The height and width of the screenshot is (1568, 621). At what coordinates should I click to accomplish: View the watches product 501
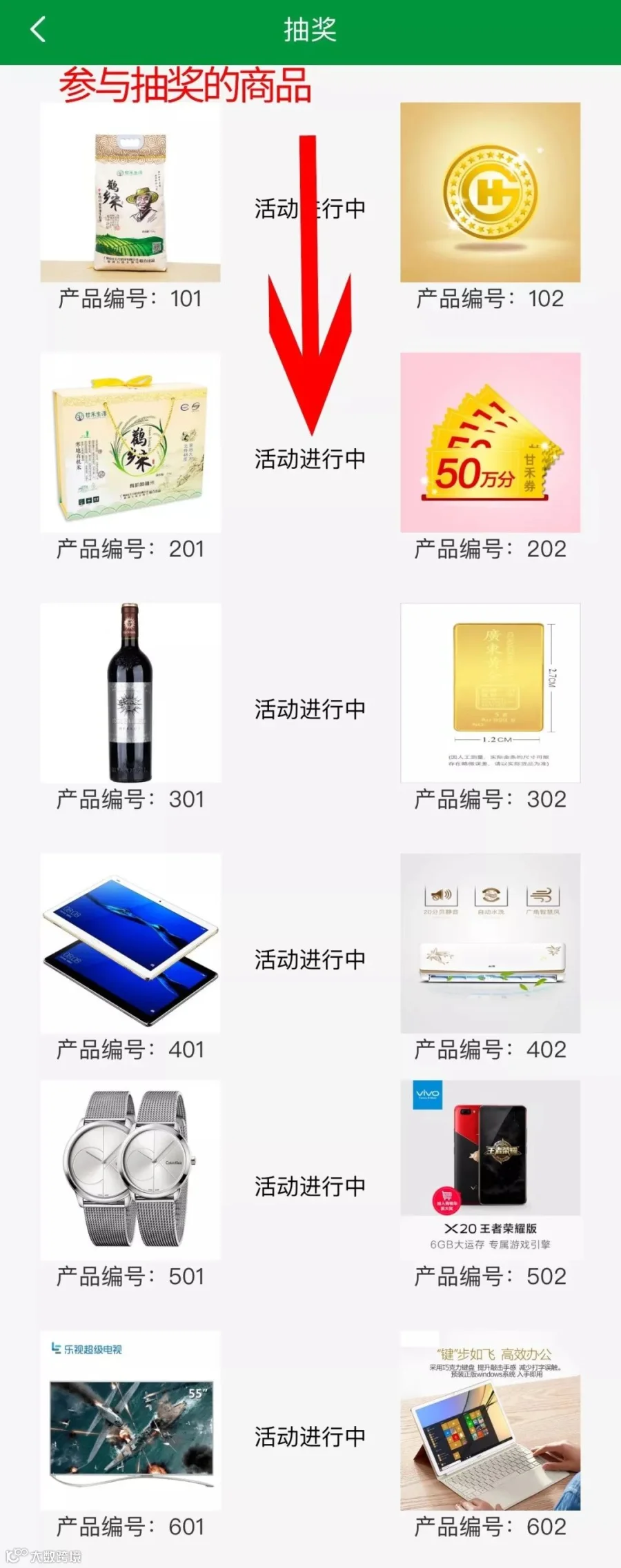130,1170
